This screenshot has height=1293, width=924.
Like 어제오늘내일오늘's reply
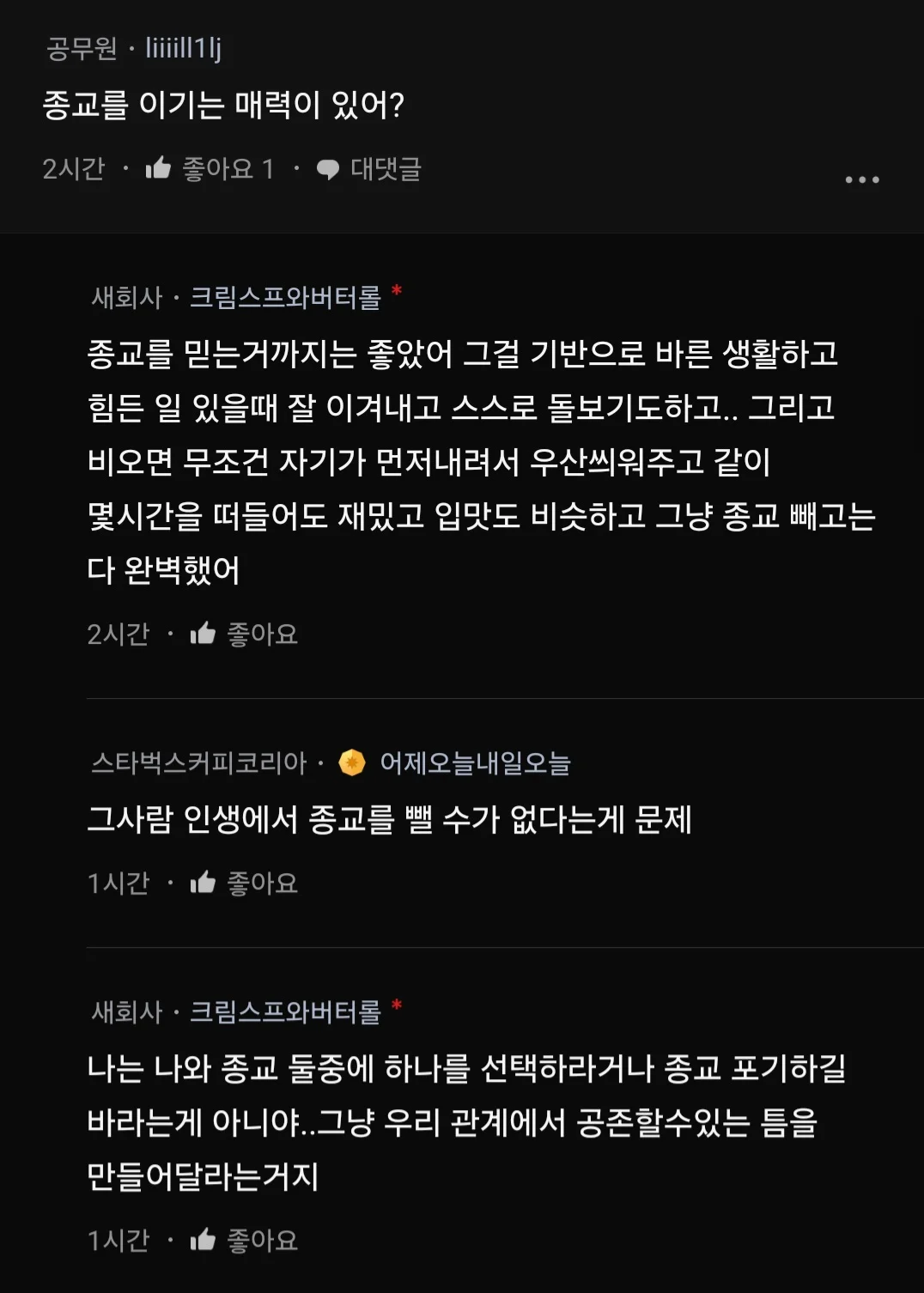244,883
